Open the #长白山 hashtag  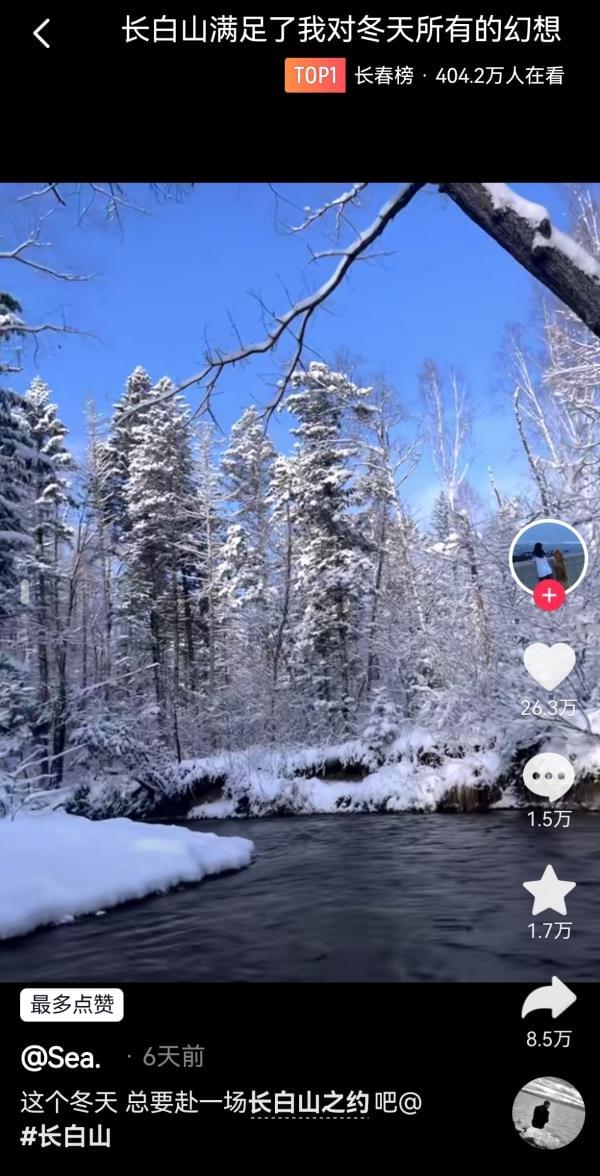tap(66, 1136)
